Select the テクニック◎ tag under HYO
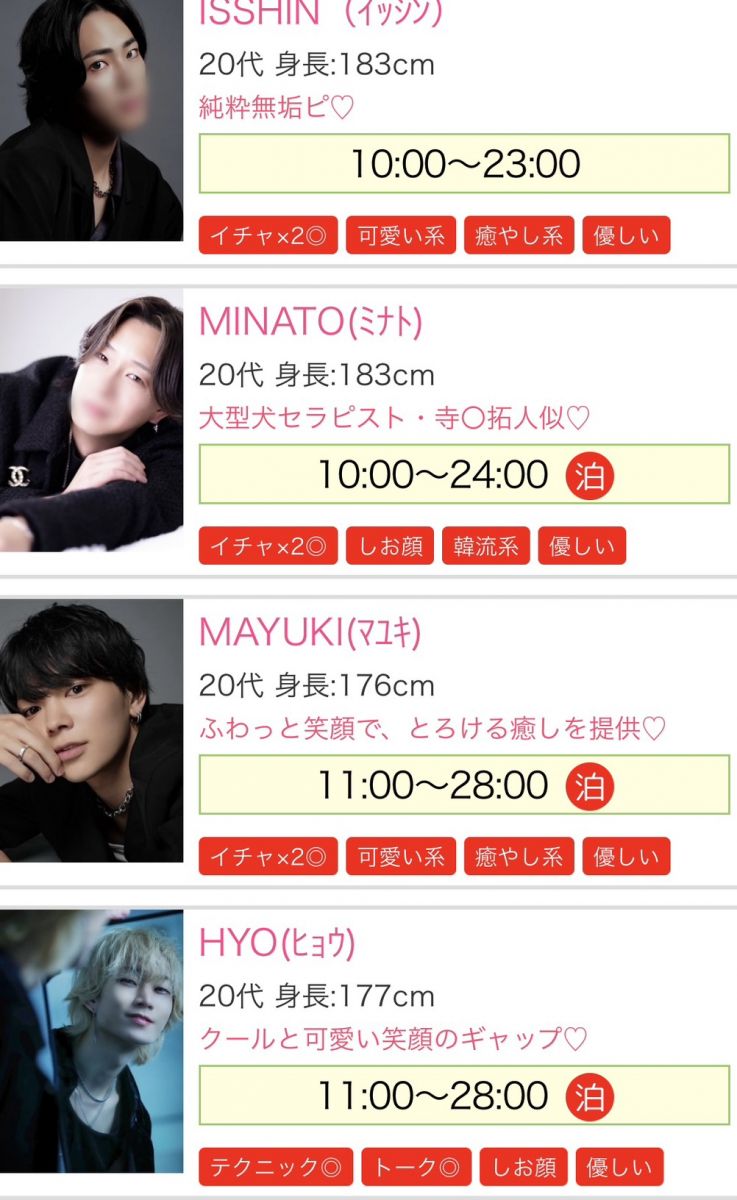737x1200 pixels. pyautogui.click(x=275, y=1167)
